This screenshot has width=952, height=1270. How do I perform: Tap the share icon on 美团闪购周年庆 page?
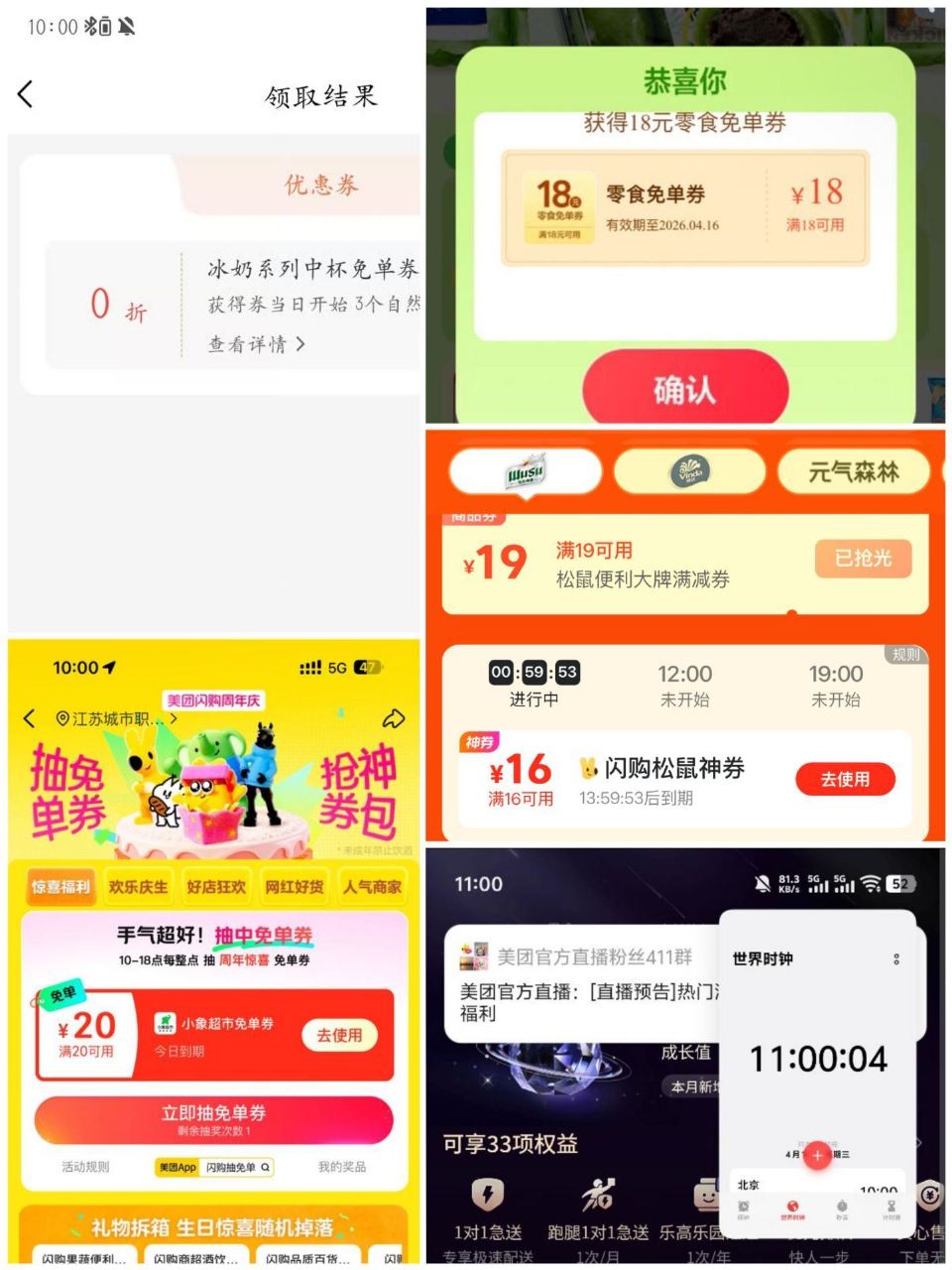tap(396, 718)
